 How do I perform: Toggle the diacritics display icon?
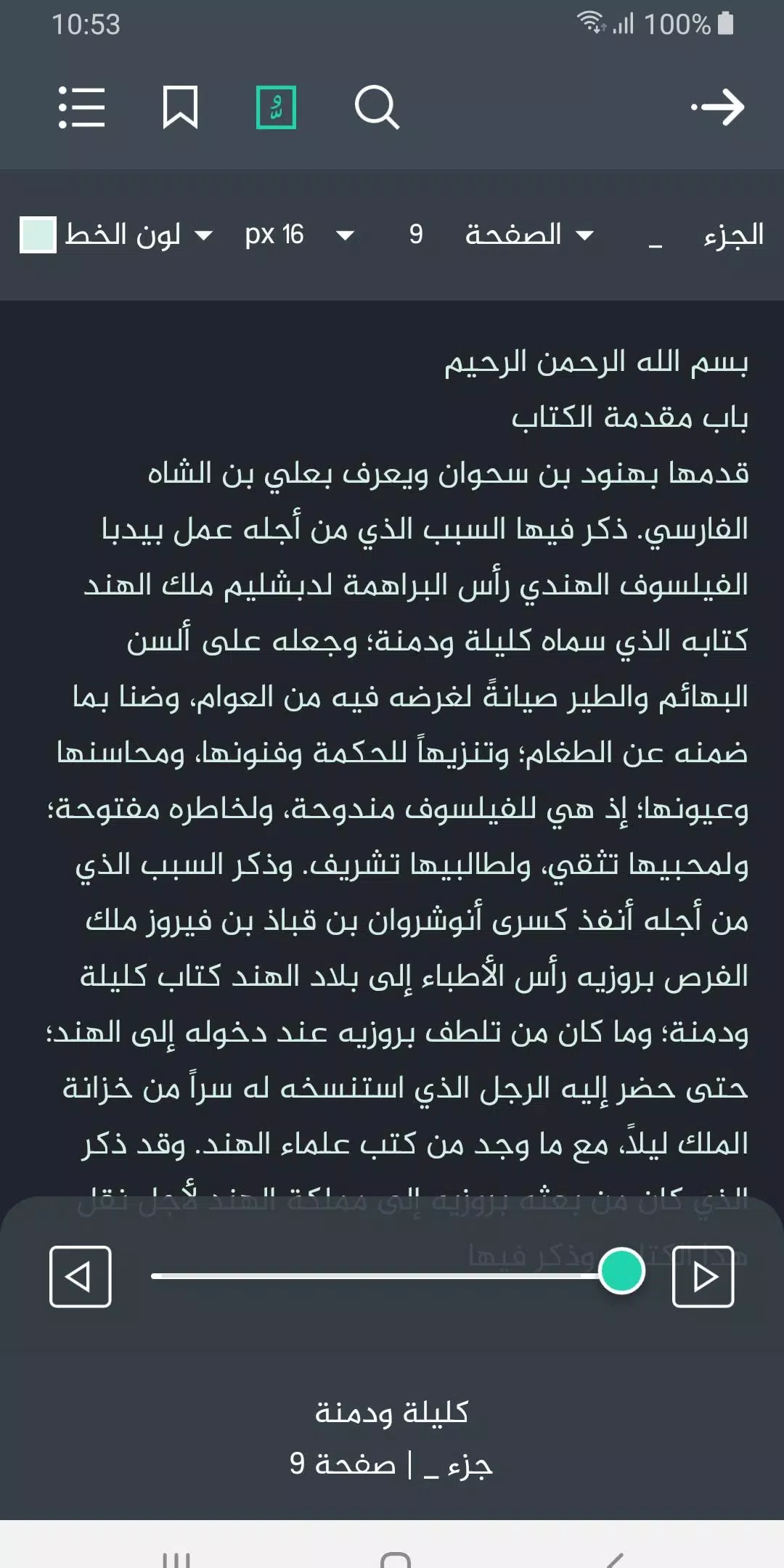[276, 107]
